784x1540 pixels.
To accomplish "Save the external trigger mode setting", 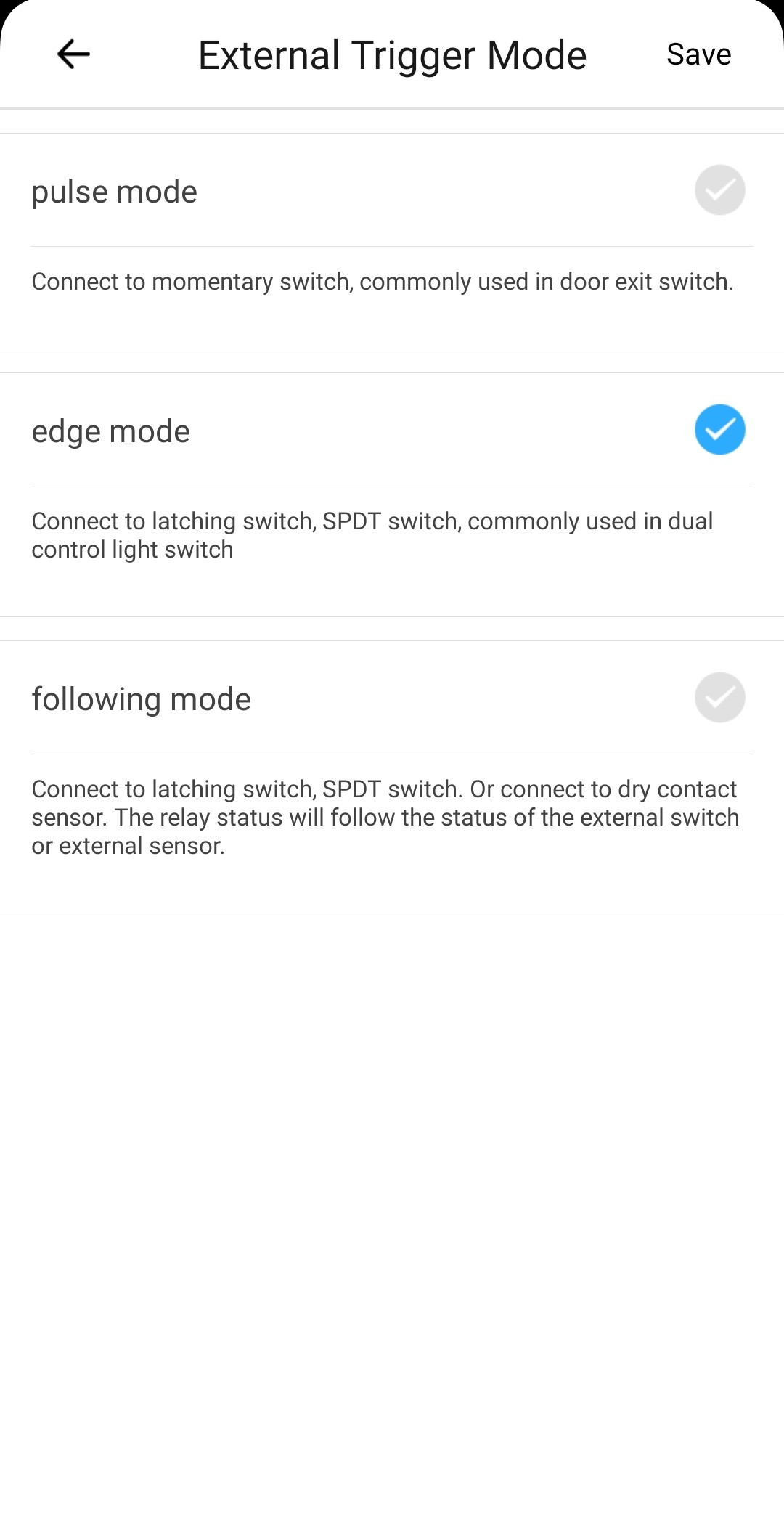I will pyautogui.click(x=698, y=54).
